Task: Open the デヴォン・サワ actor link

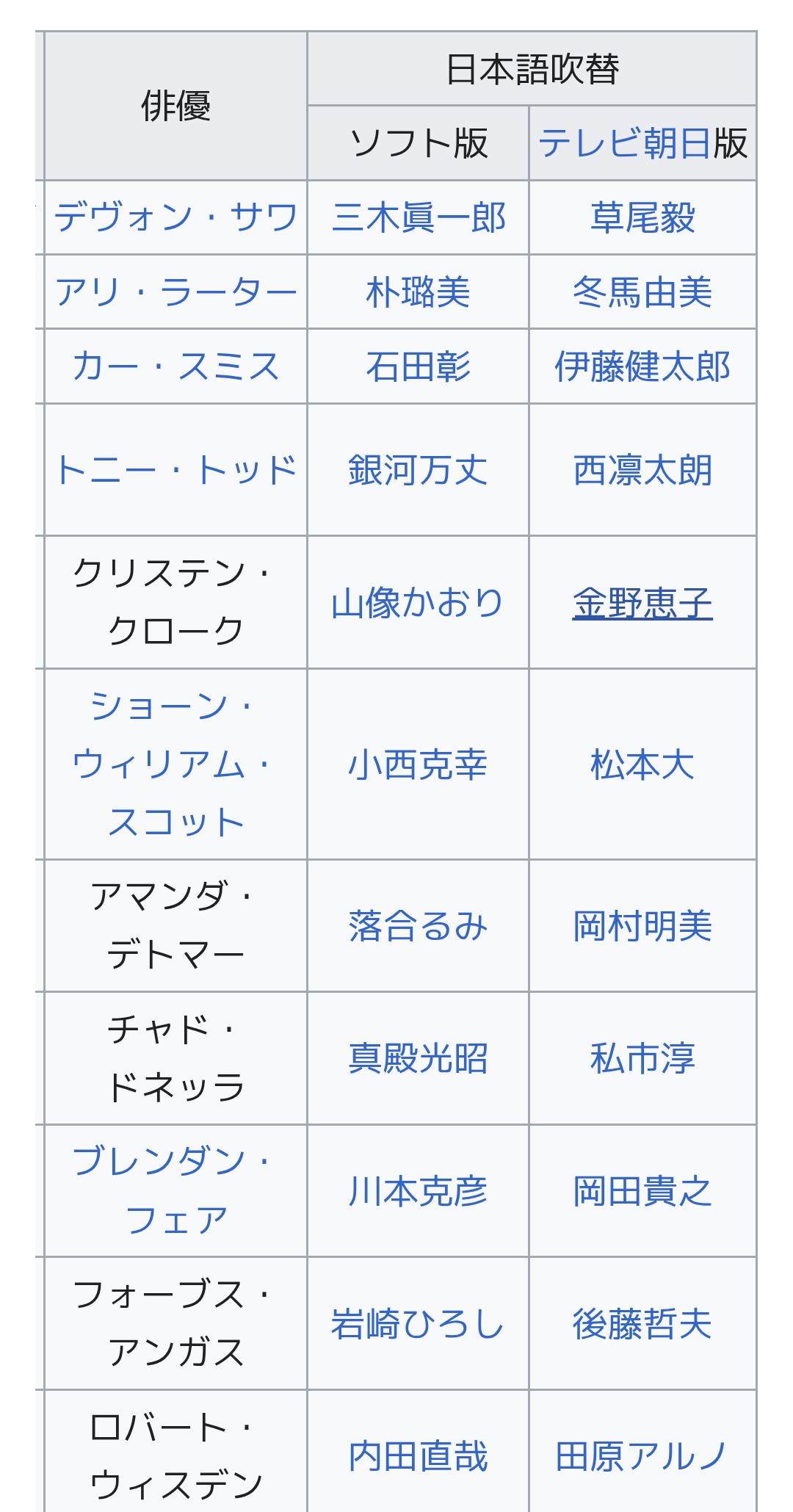Action: 175,218
